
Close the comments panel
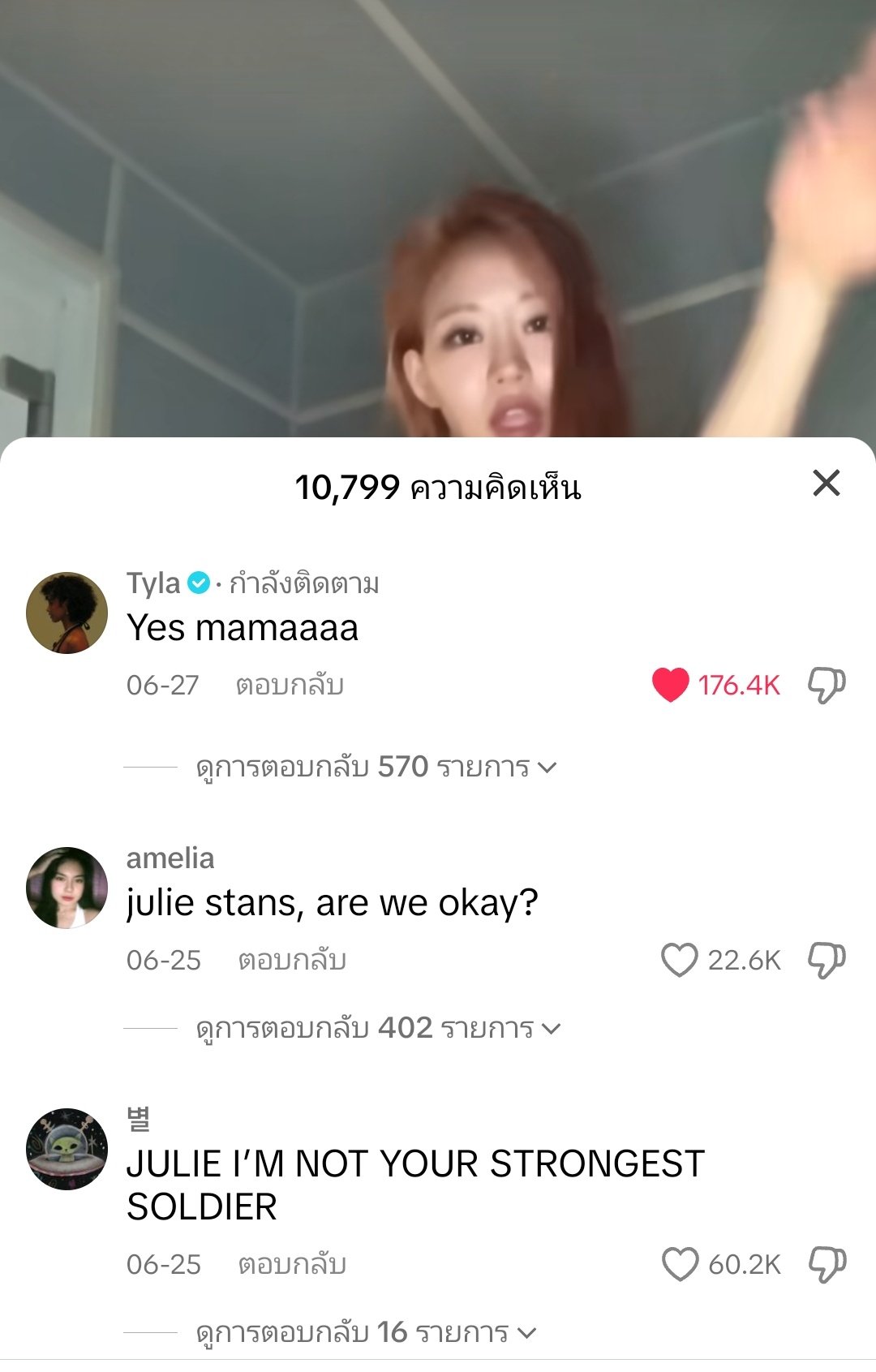coord(826,484)
